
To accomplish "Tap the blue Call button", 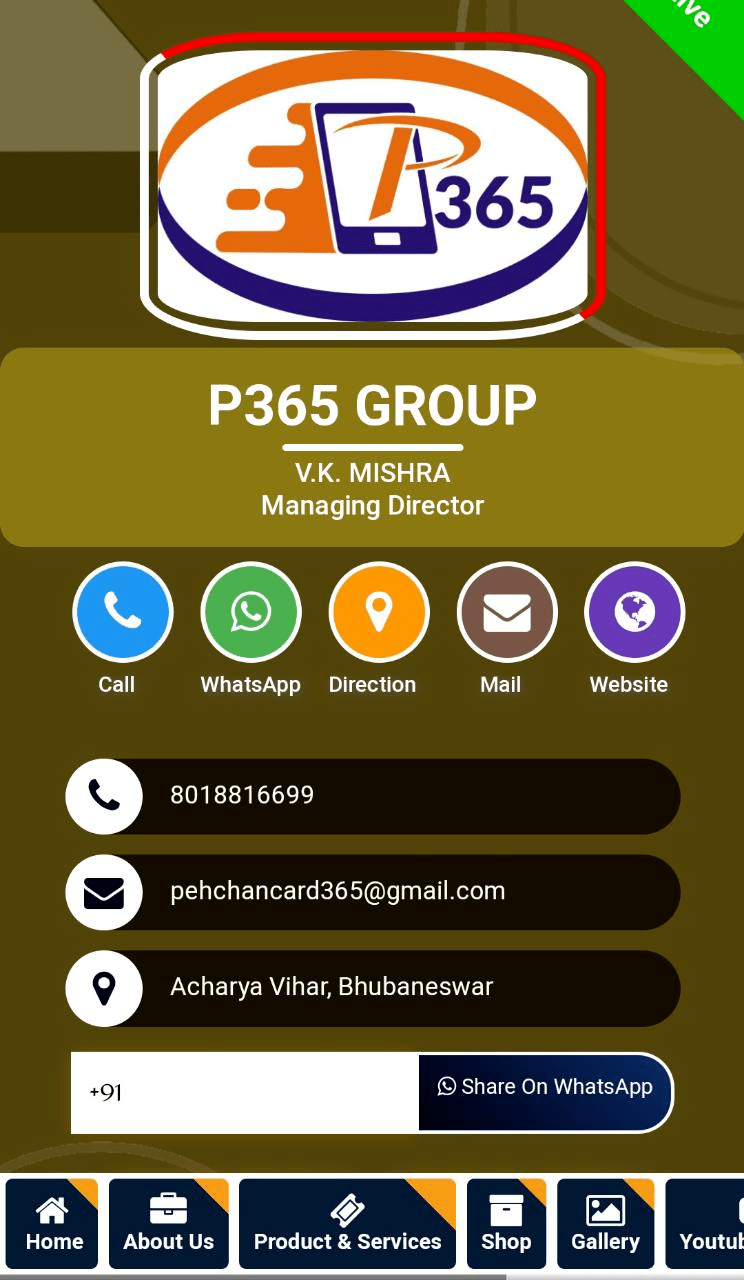I will (122, 612).
